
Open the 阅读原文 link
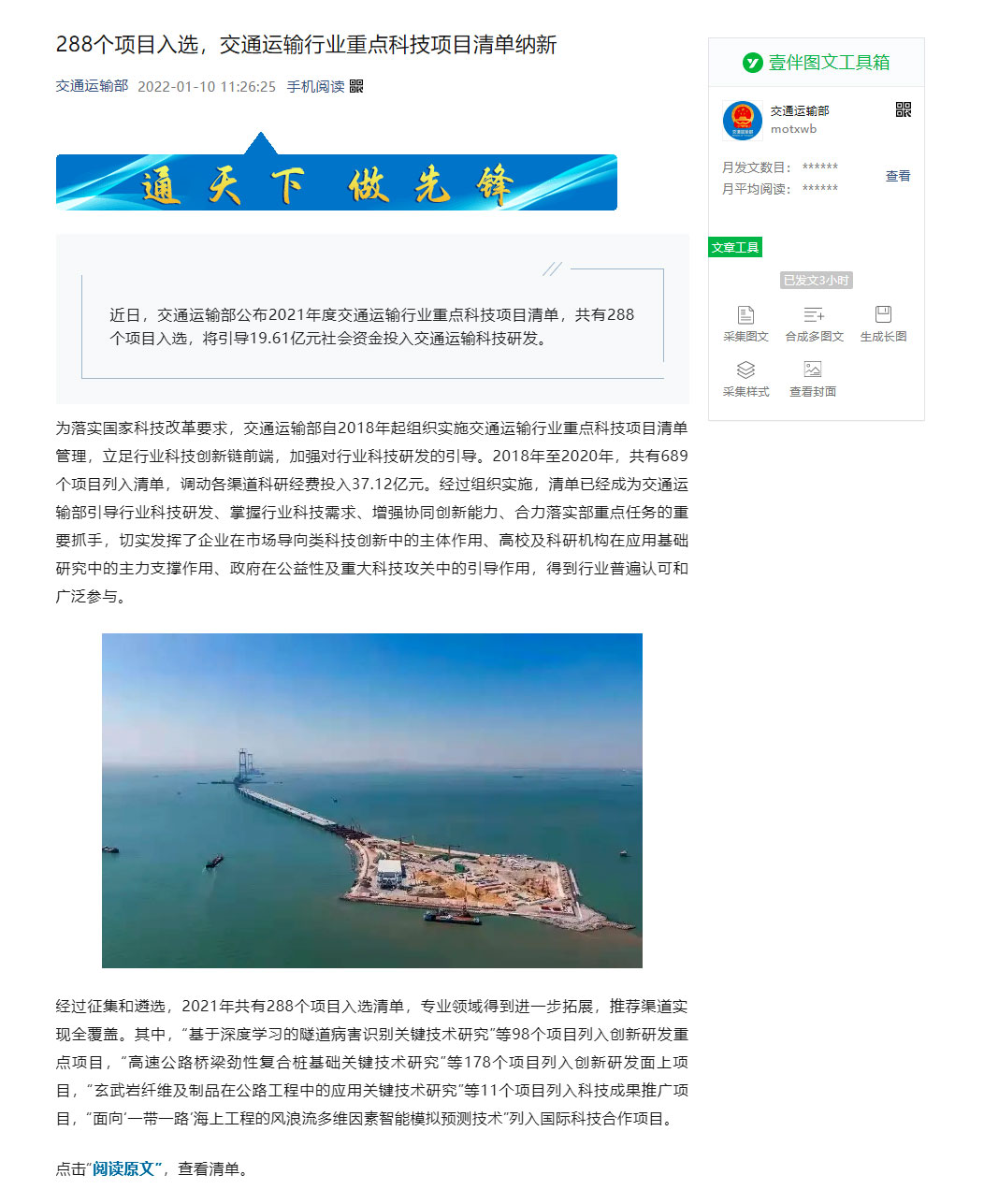click(123, 1168)
